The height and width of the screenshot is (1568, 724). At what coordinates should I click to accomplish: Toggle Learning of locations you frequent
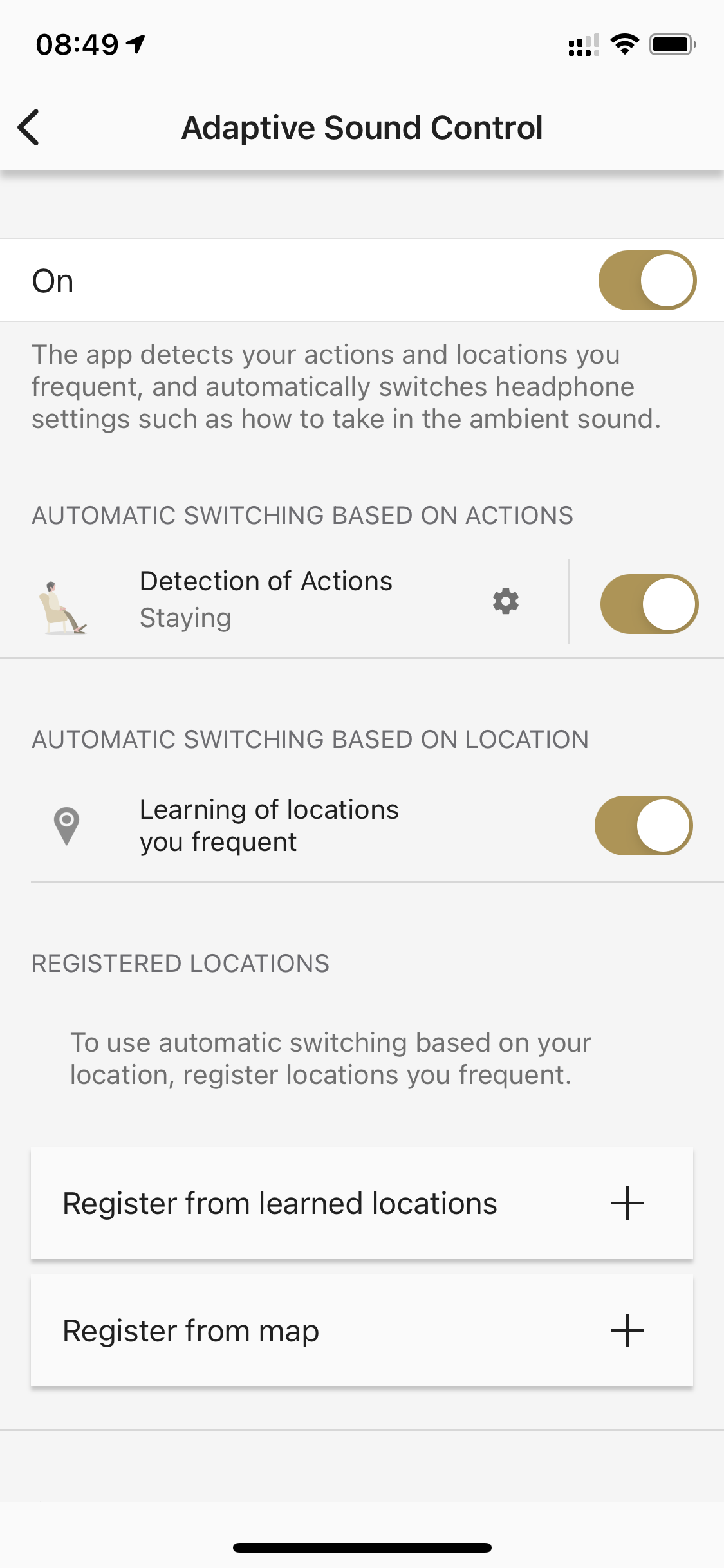(x=644, y=825)
